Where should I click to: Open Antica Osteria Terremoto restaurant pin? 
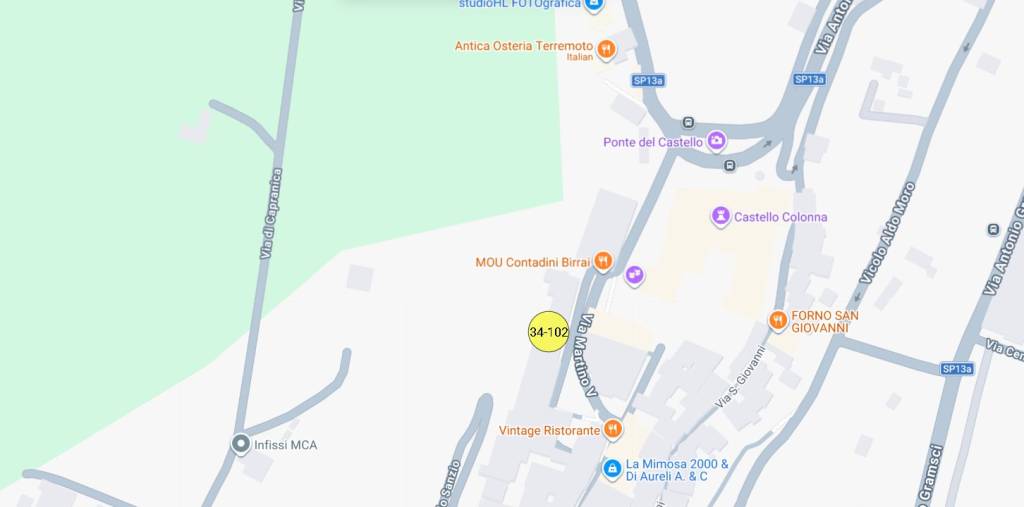pos(605,48)
